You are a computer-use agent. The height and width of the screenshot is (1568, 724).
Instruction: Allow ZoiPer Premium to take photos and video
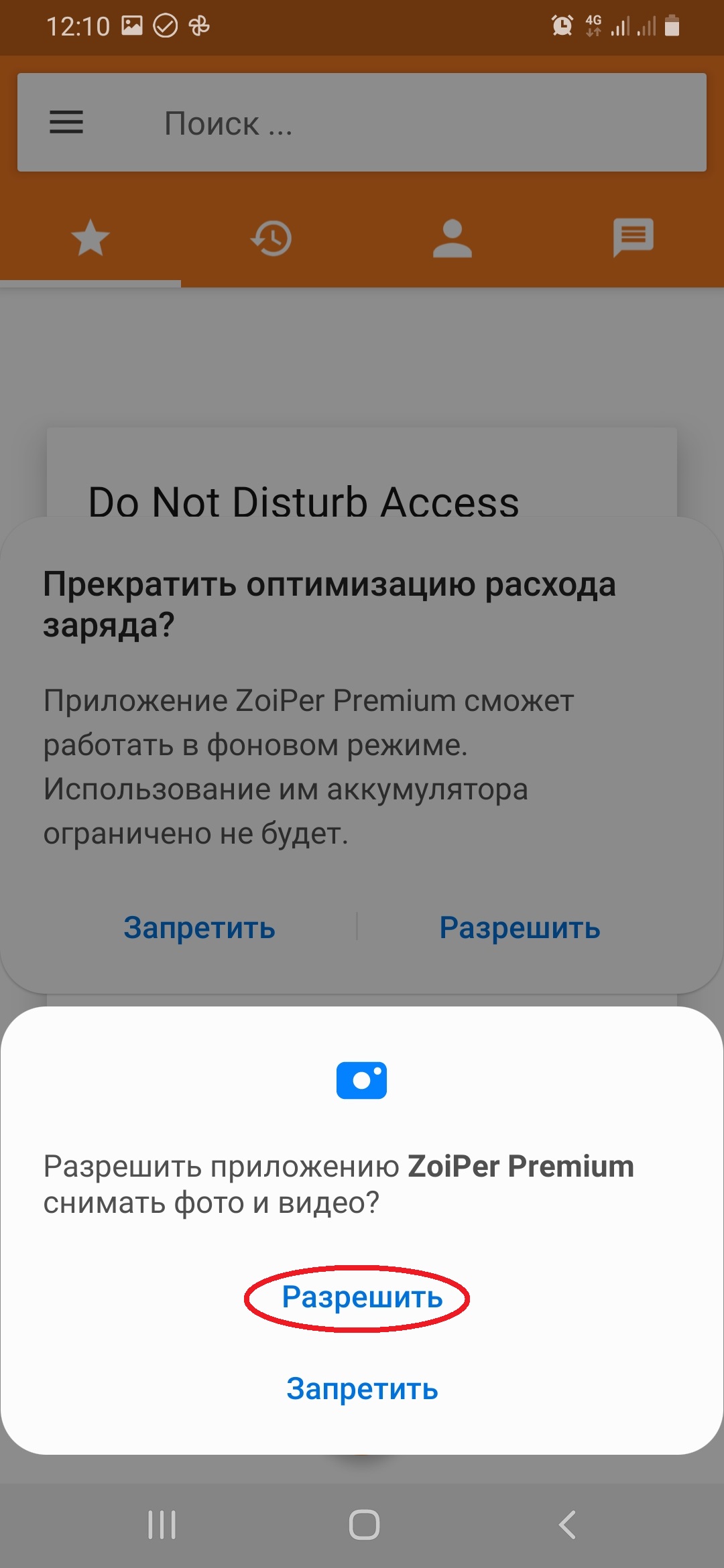[362, 1298]
